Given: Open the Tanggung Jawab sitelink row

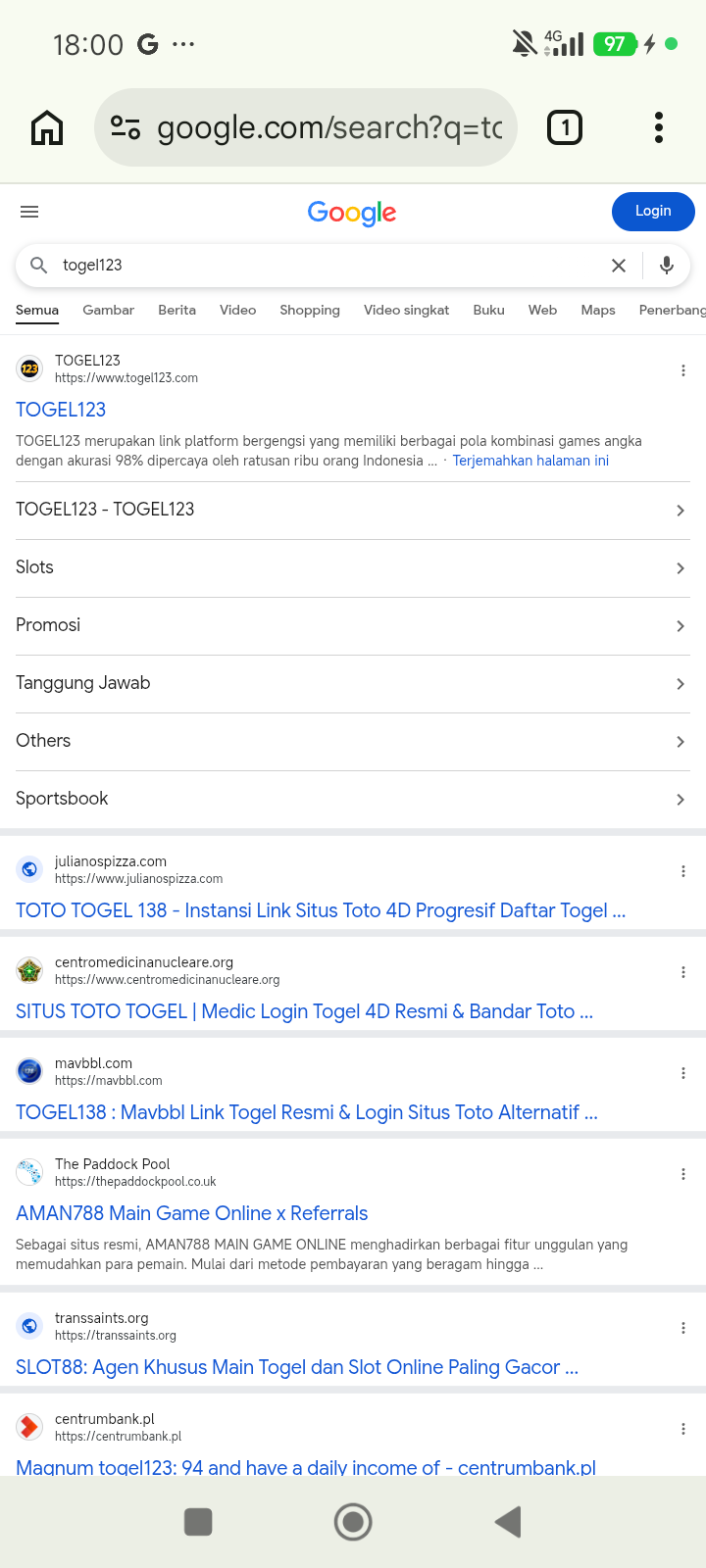Looking at the screenshot, I should coord(353,684).
